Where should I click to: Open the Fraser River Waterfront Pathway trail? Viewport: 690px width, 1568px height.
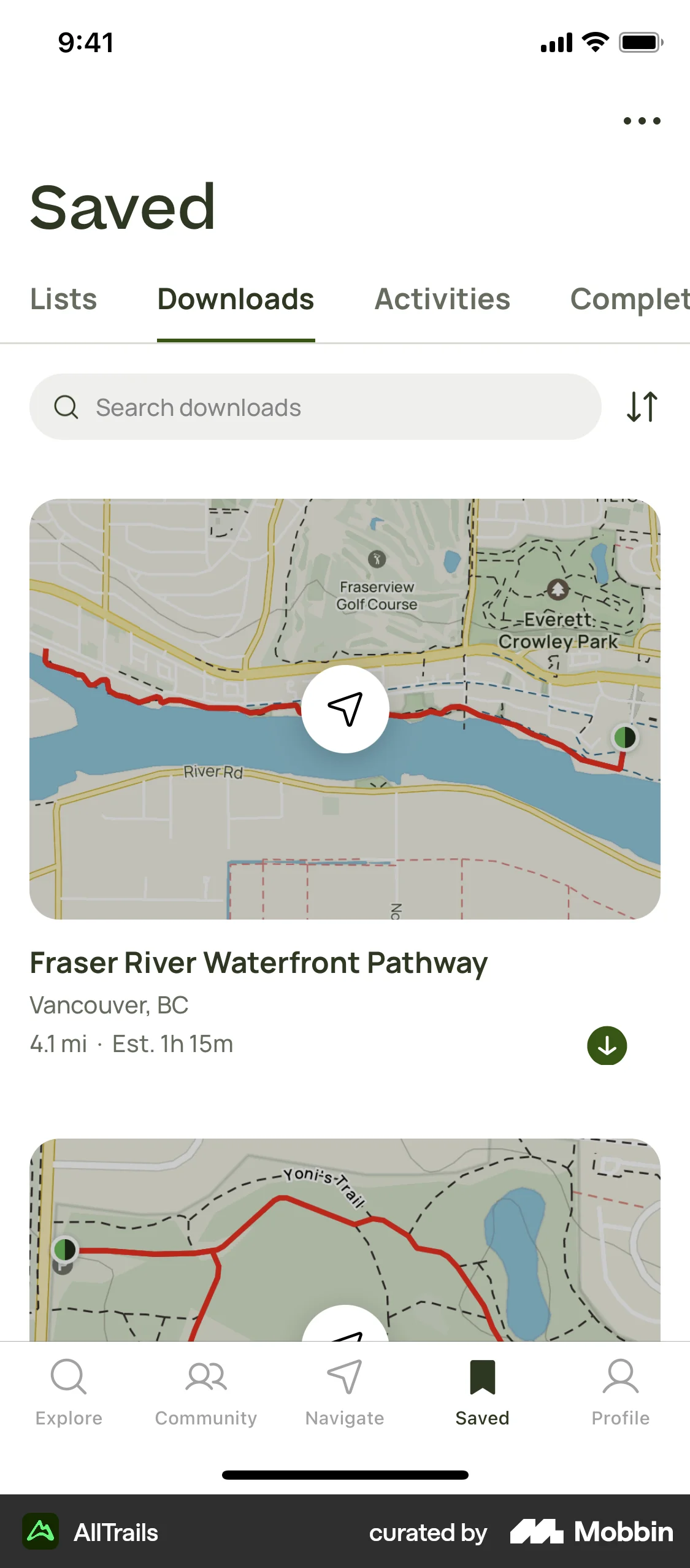(x=258, y=963)
